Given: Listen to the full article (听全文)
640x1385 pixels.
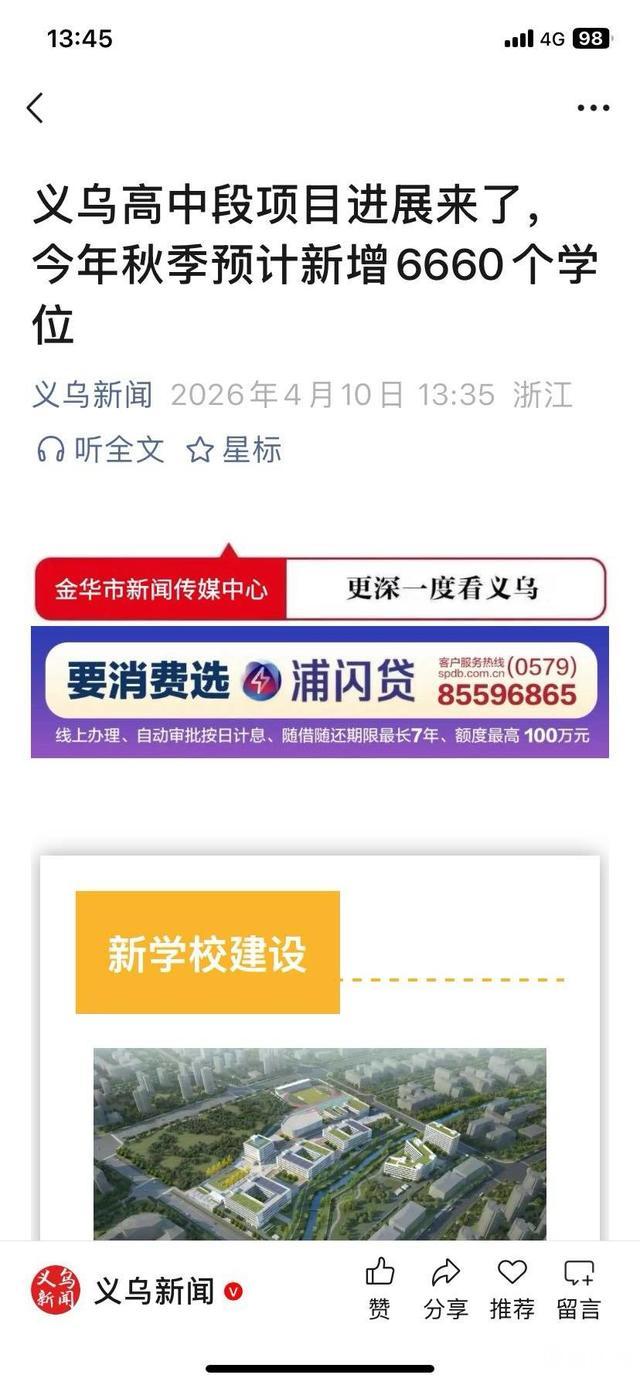Looking at the screenshot, I should 100,449.
